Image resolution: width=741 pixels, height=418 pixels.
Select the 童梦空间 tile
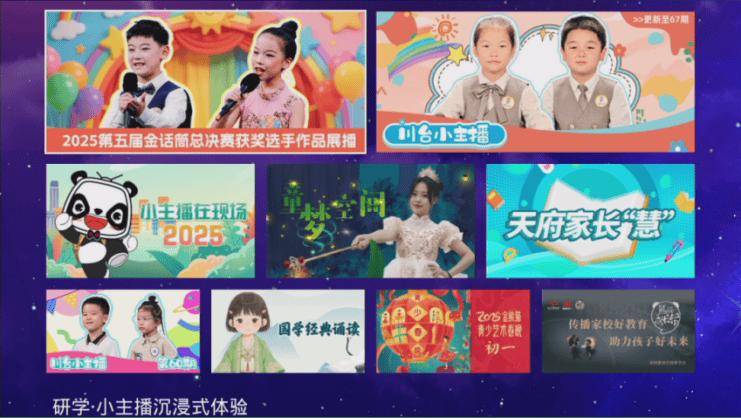coord(370,221)
